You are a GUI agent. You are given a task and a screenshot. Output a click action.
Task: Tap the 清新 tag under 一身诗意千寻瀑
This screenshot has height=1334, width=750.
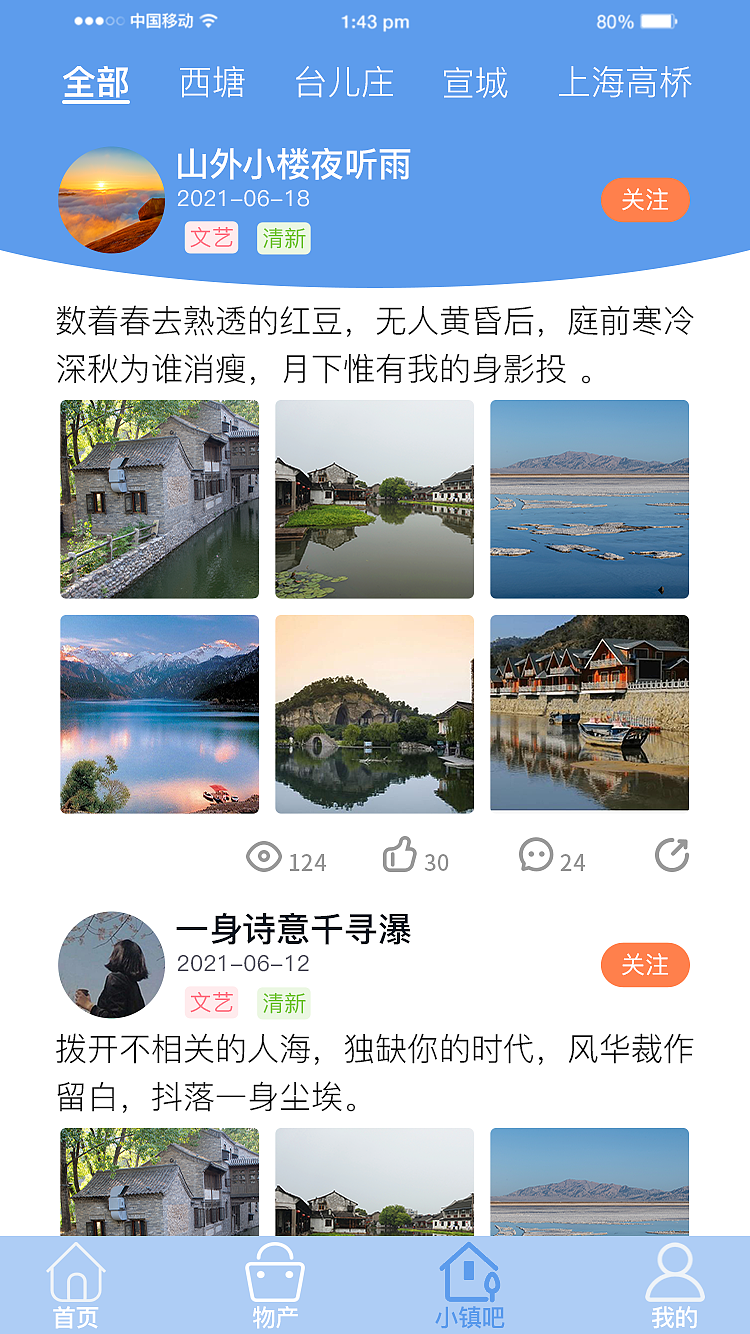click(284, 1003)
